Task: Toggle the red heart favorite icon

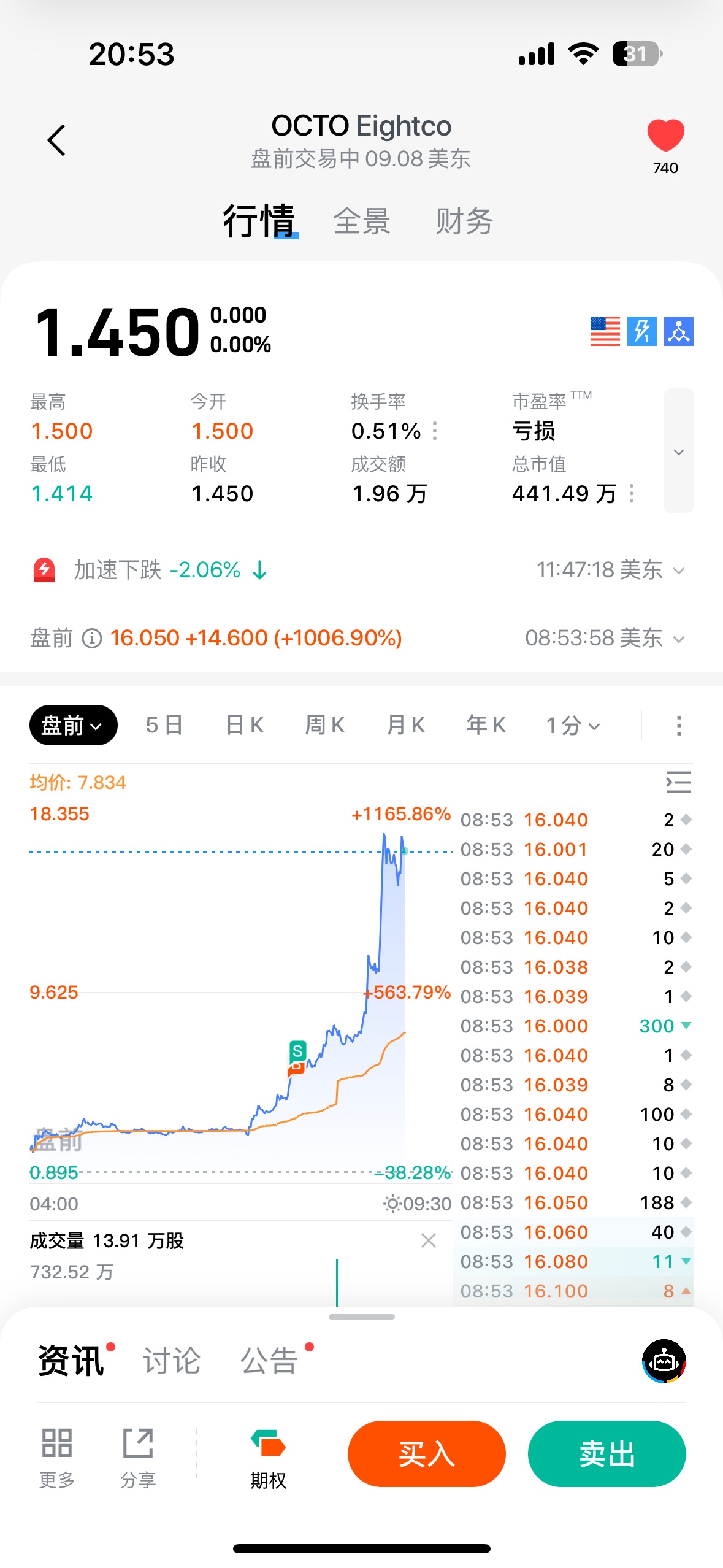Action: tap(665, 136)
